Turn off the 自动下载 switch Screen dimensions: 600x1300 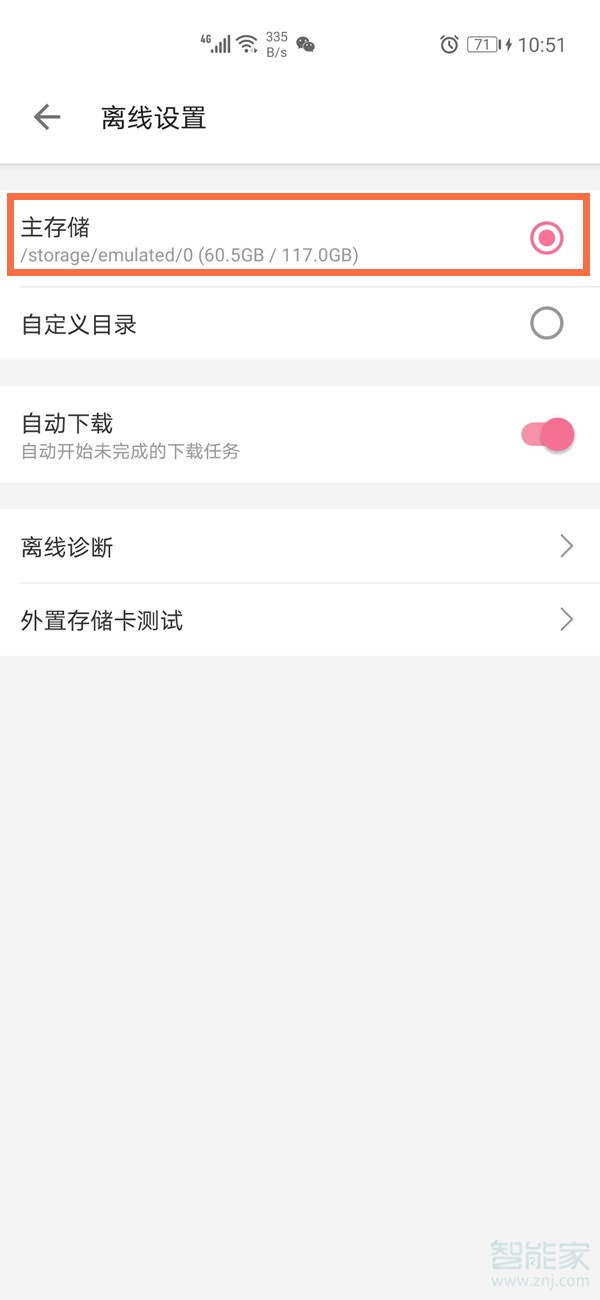pyautogui.click(x=547, y=435)
